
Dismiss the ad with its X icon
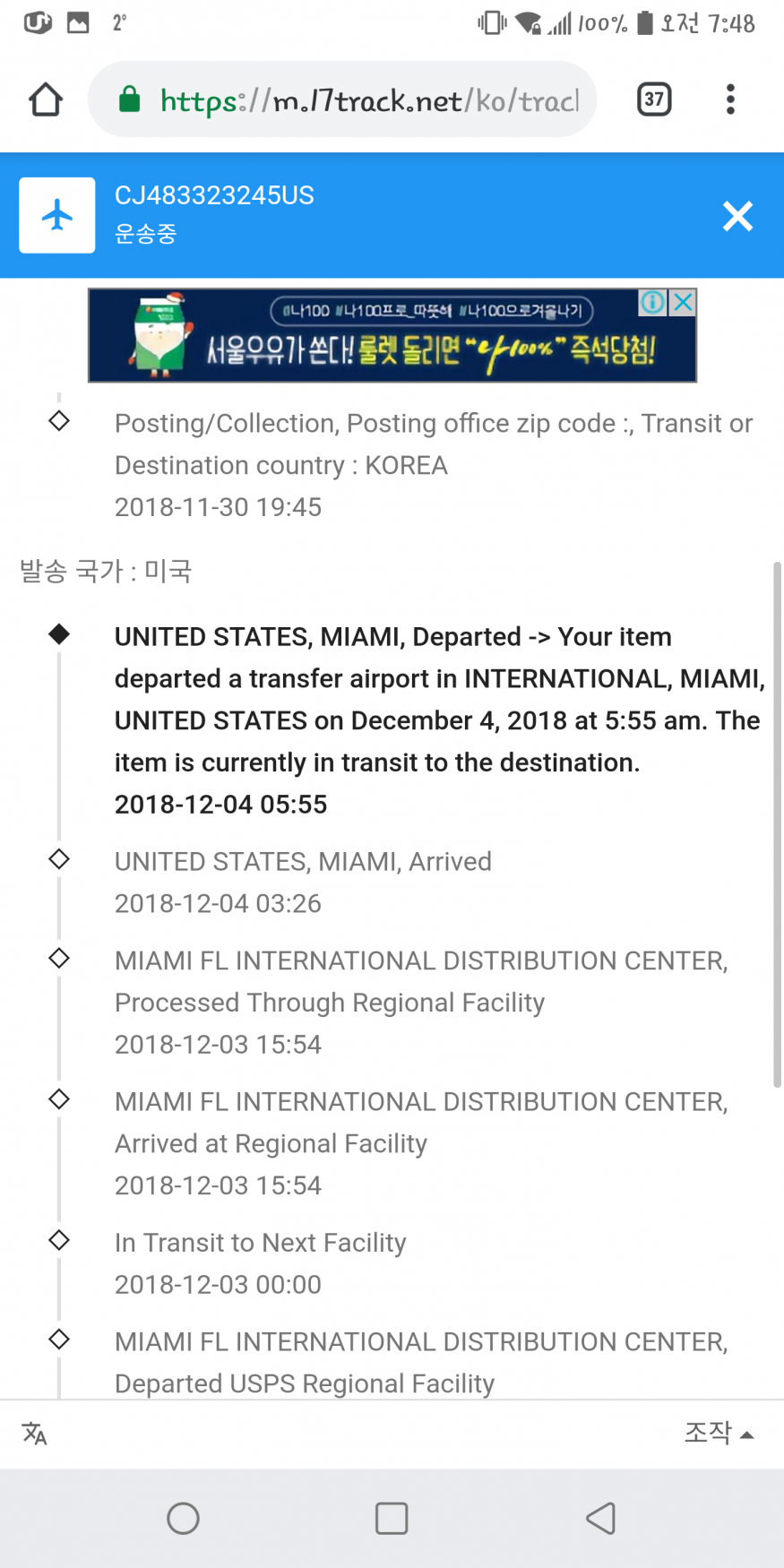point(683,303)
